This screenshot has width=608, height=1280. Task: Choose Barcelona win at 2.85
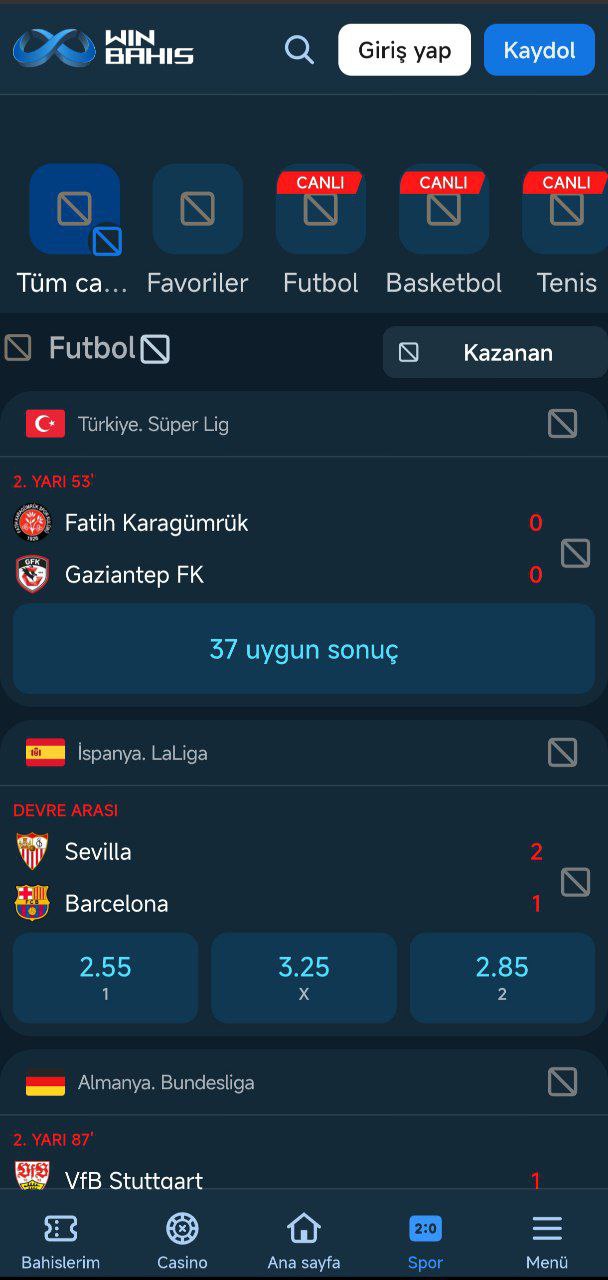[x=502, y=977]
